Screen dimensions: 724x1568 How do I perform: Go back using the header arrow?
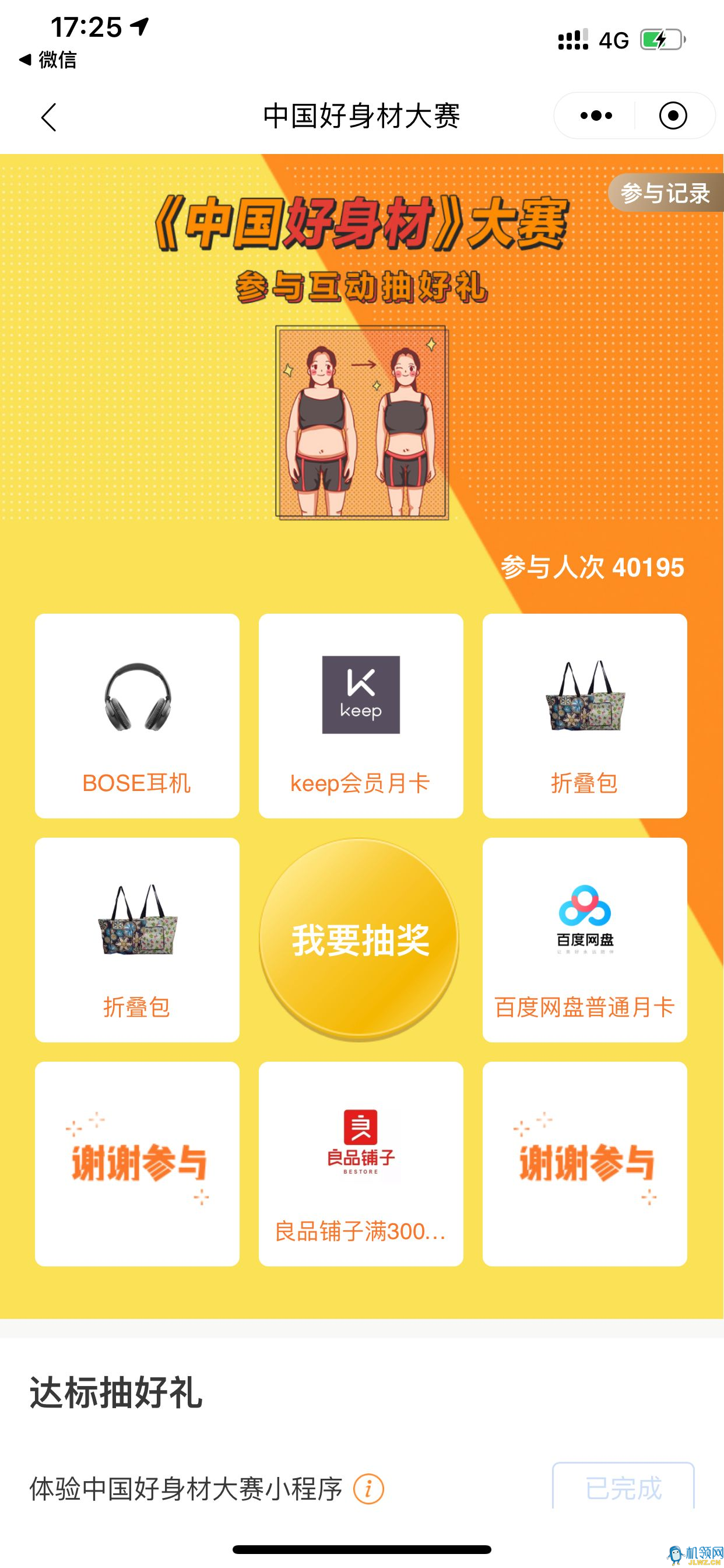48,116
